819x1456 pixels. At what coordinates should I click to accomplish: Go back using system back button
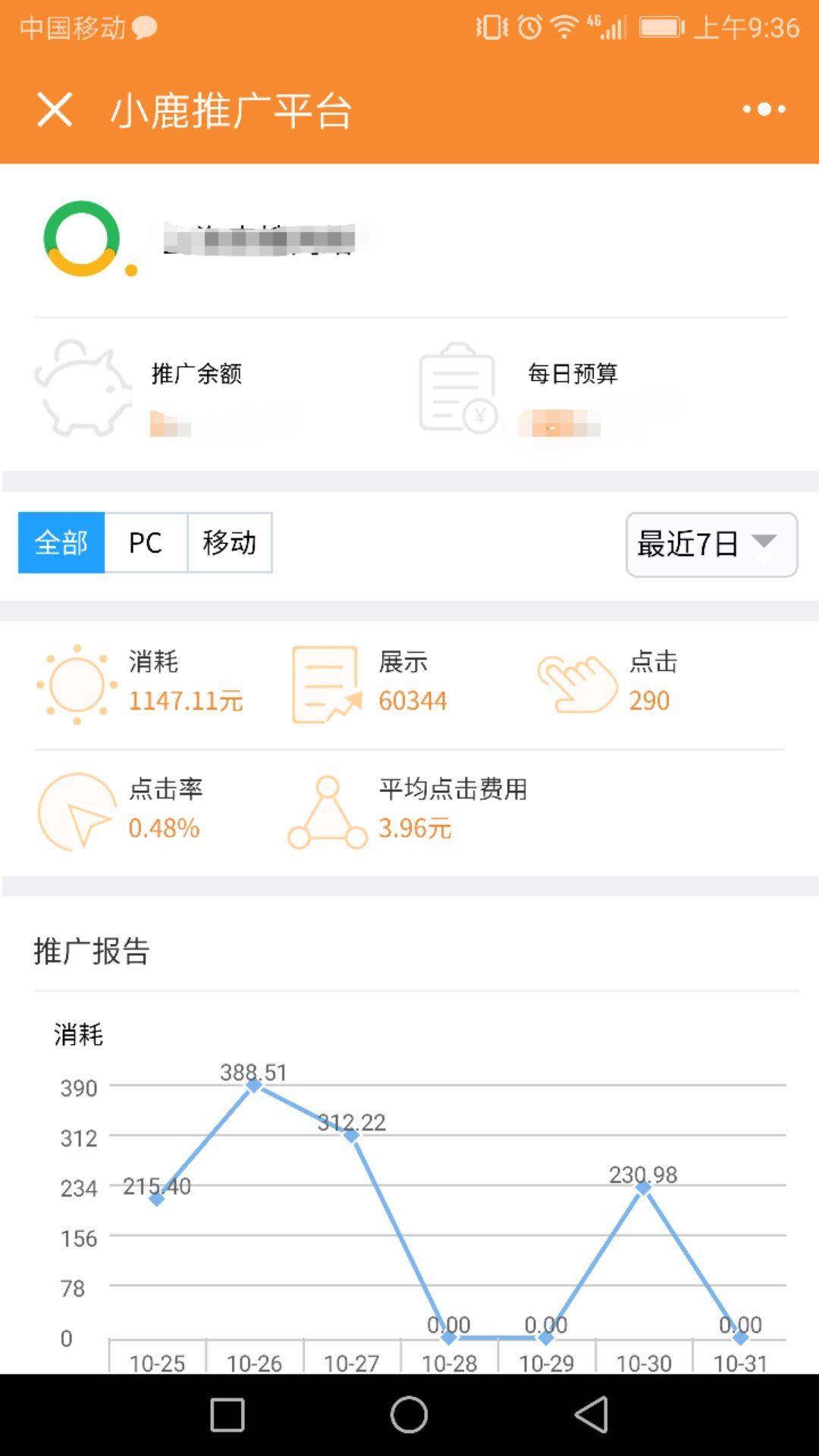point(592,1414)
